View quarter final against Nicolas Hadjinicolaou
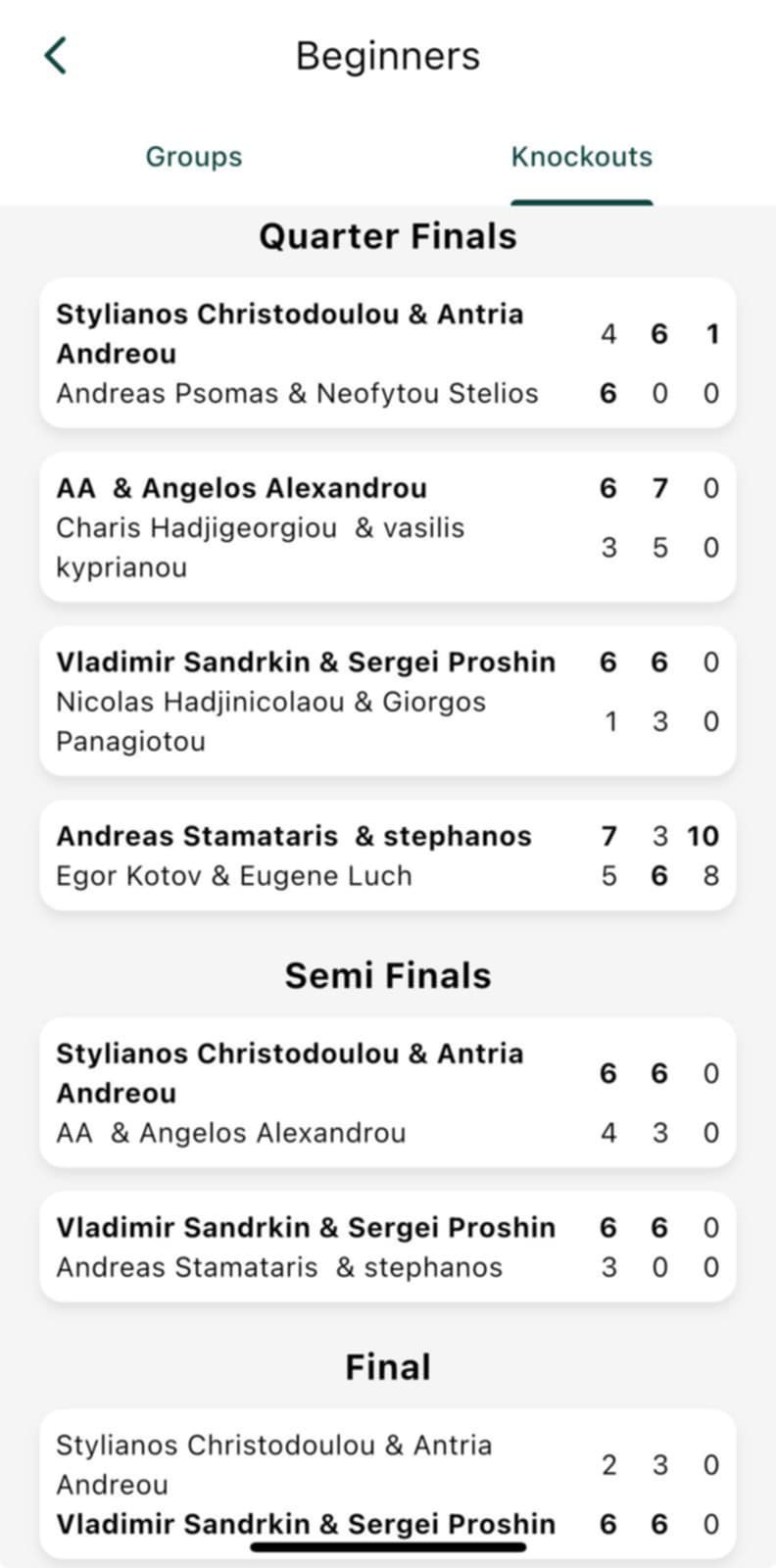776x1568 pixels. tap(387, 702)
